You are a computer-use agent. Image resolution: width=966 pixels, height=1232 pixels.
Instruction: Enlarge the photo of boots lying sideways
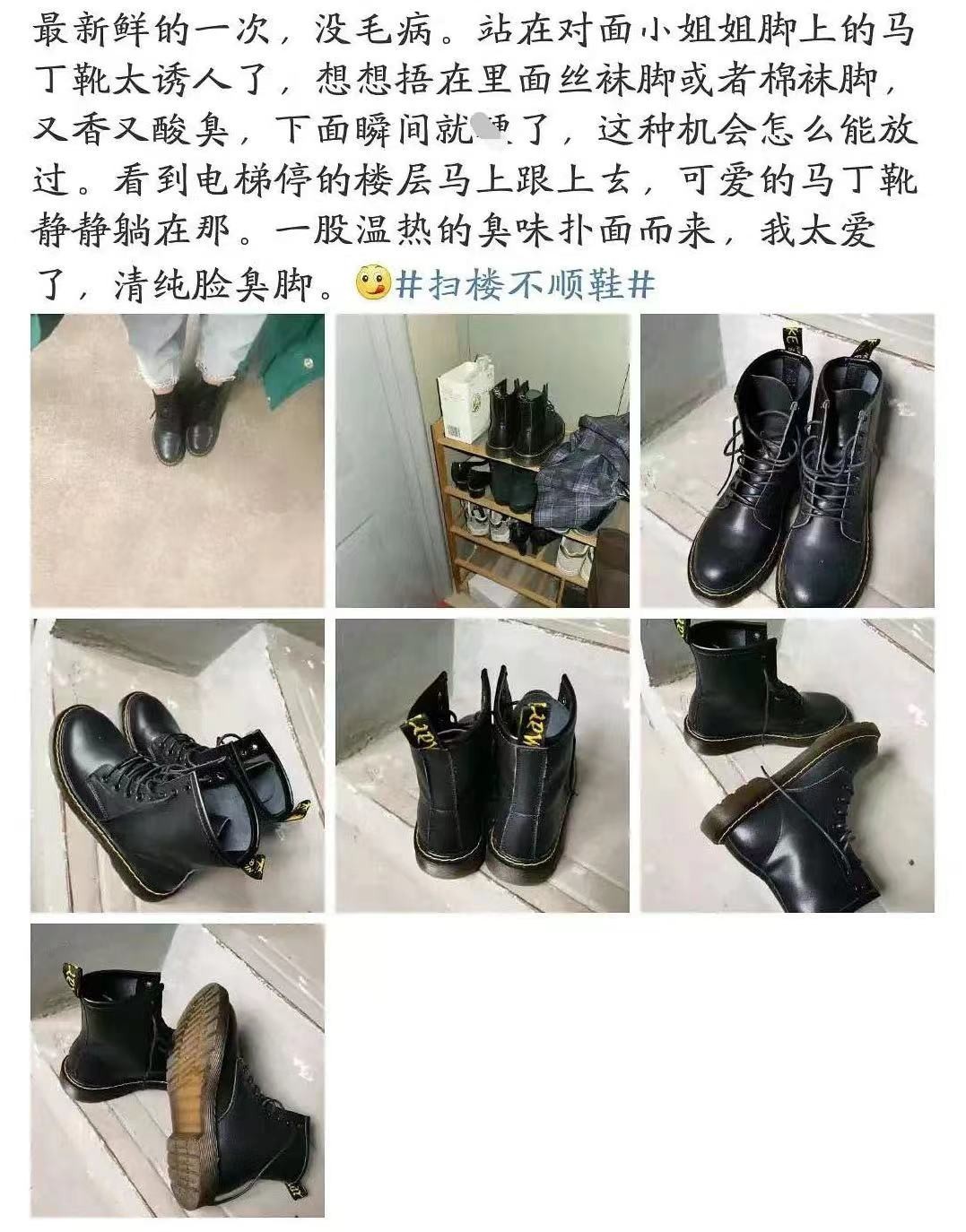pos(178,766)
